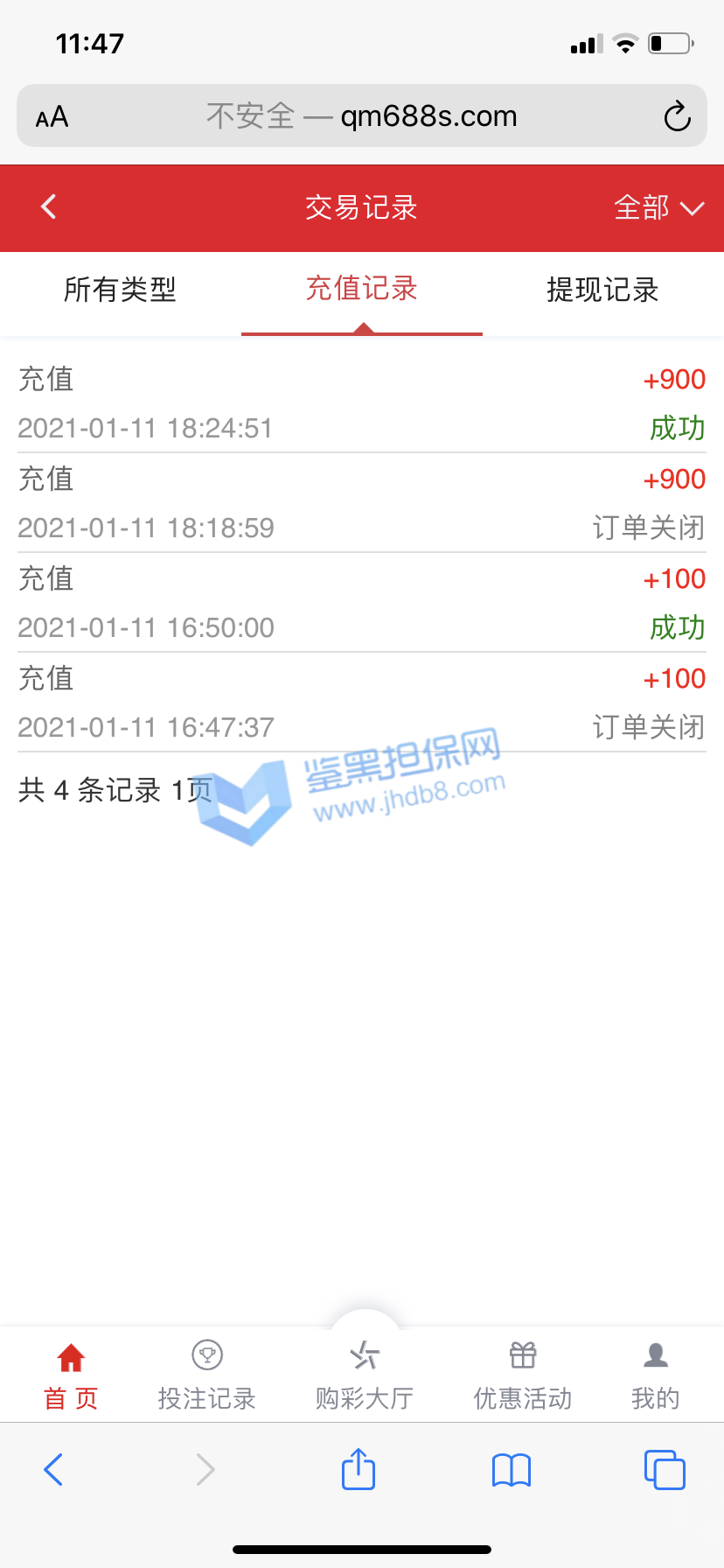Open Safari bookmarks
This screenshot has width=724, height=1568.
click(512, 1469)
